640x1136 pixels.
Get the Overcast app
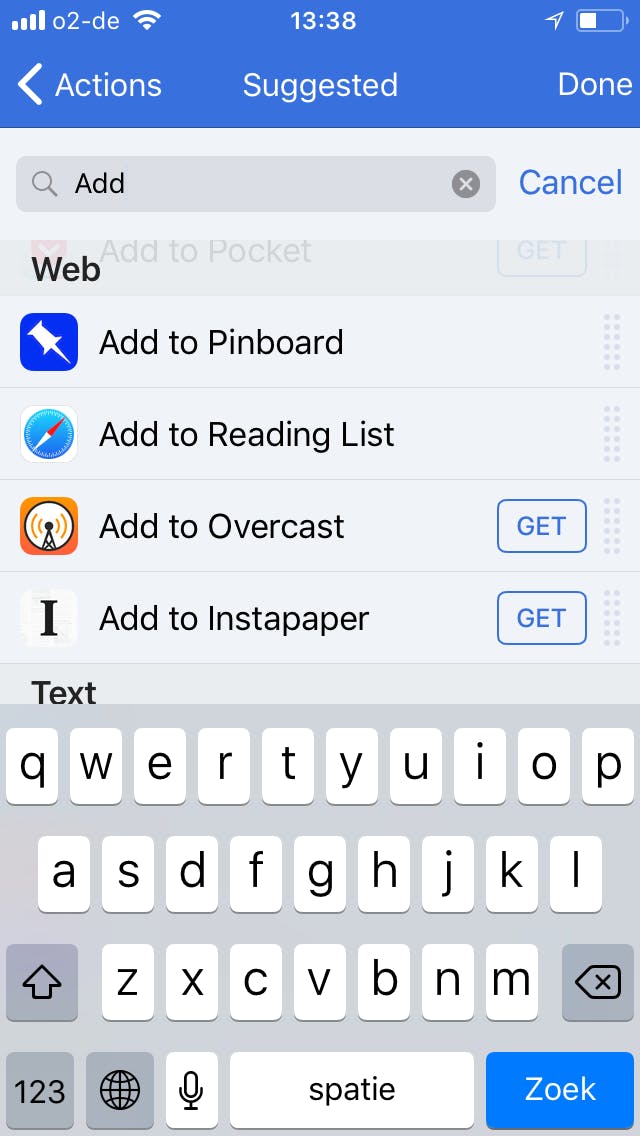coord(541,526)
